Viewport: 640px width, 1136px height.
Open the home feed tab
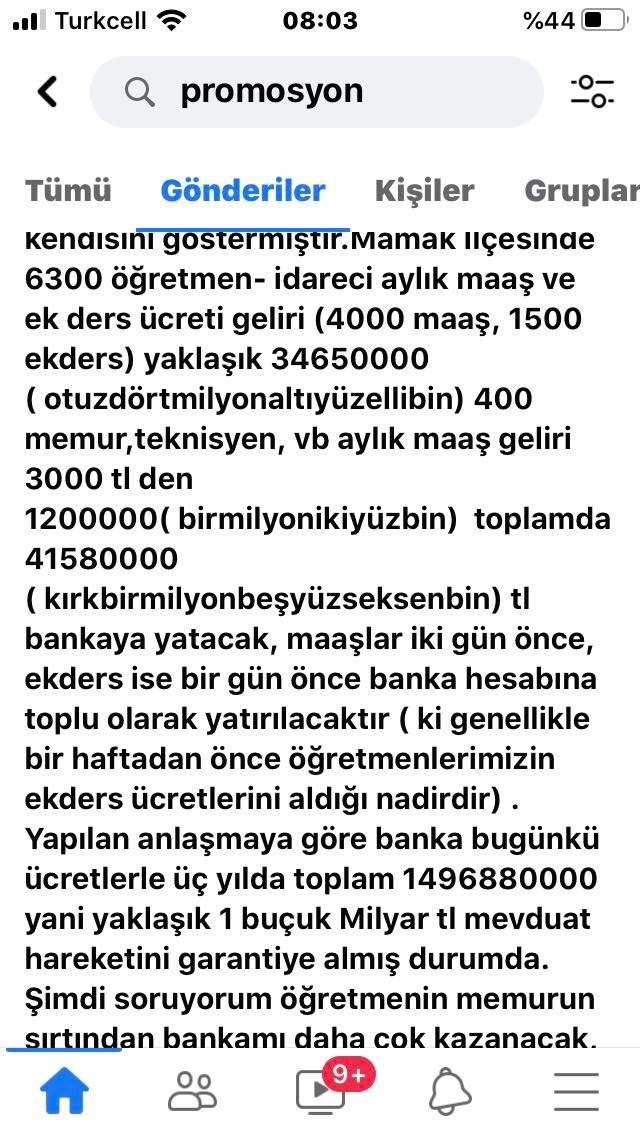64,1091
